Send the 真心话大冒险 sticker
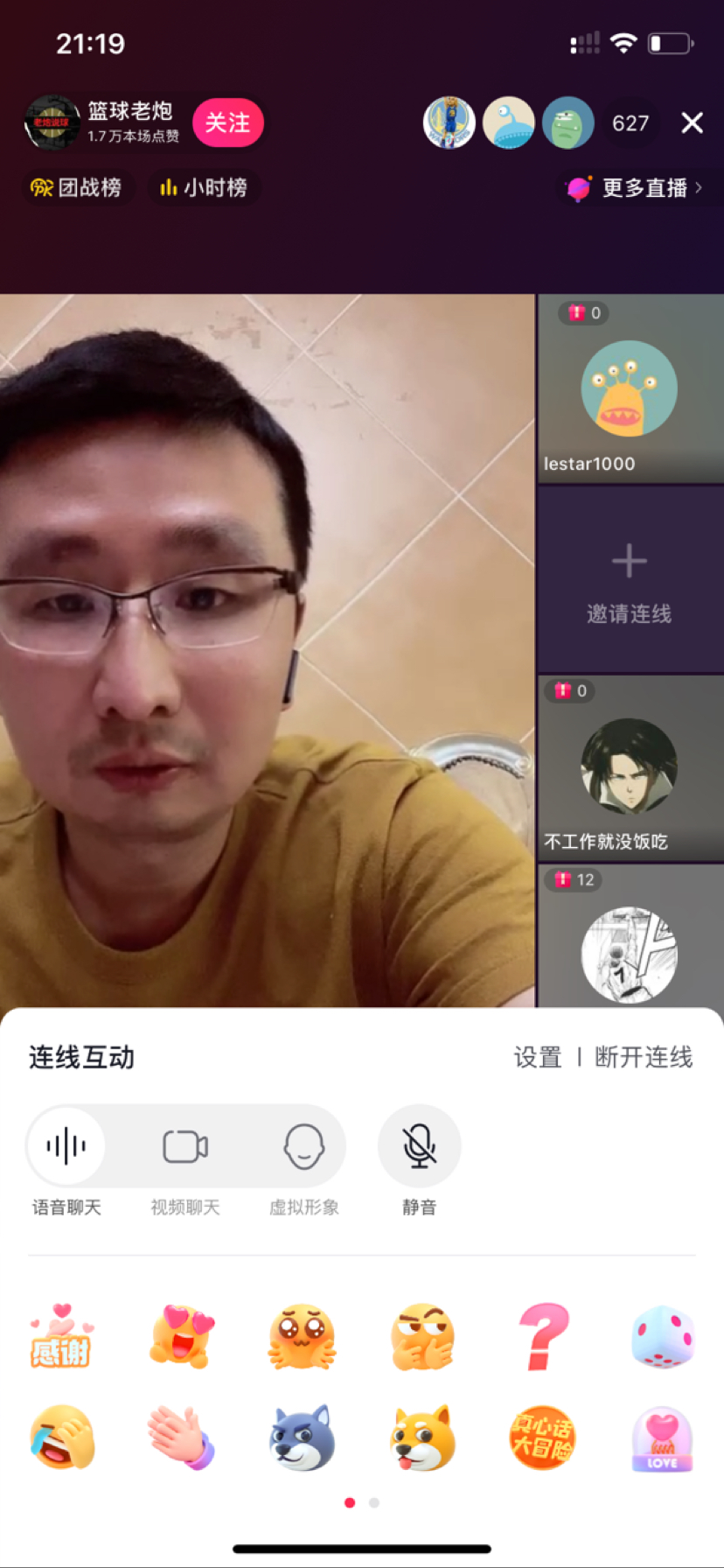Screen dimensions: 724x1568 [542, 1438]
